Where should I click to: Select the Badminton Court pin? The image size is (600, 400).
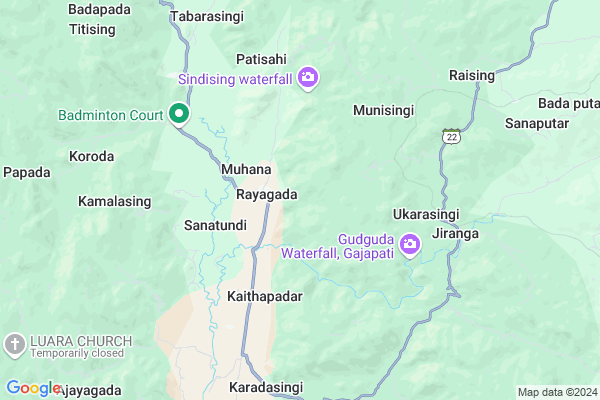click(179, 115)
